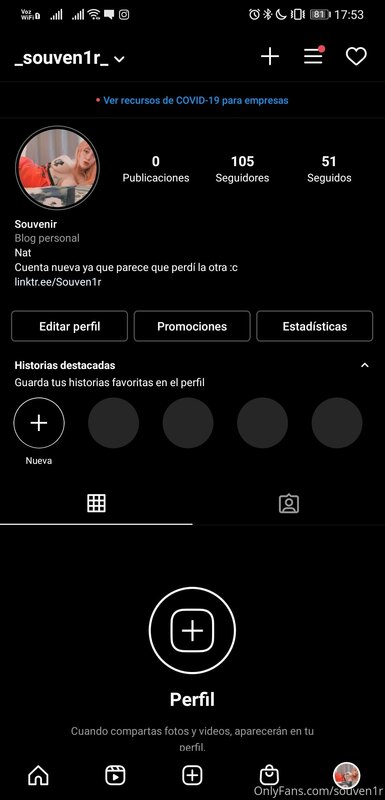Open the Shop bag tab
The image size is (385, 800).
click(269, 776)
